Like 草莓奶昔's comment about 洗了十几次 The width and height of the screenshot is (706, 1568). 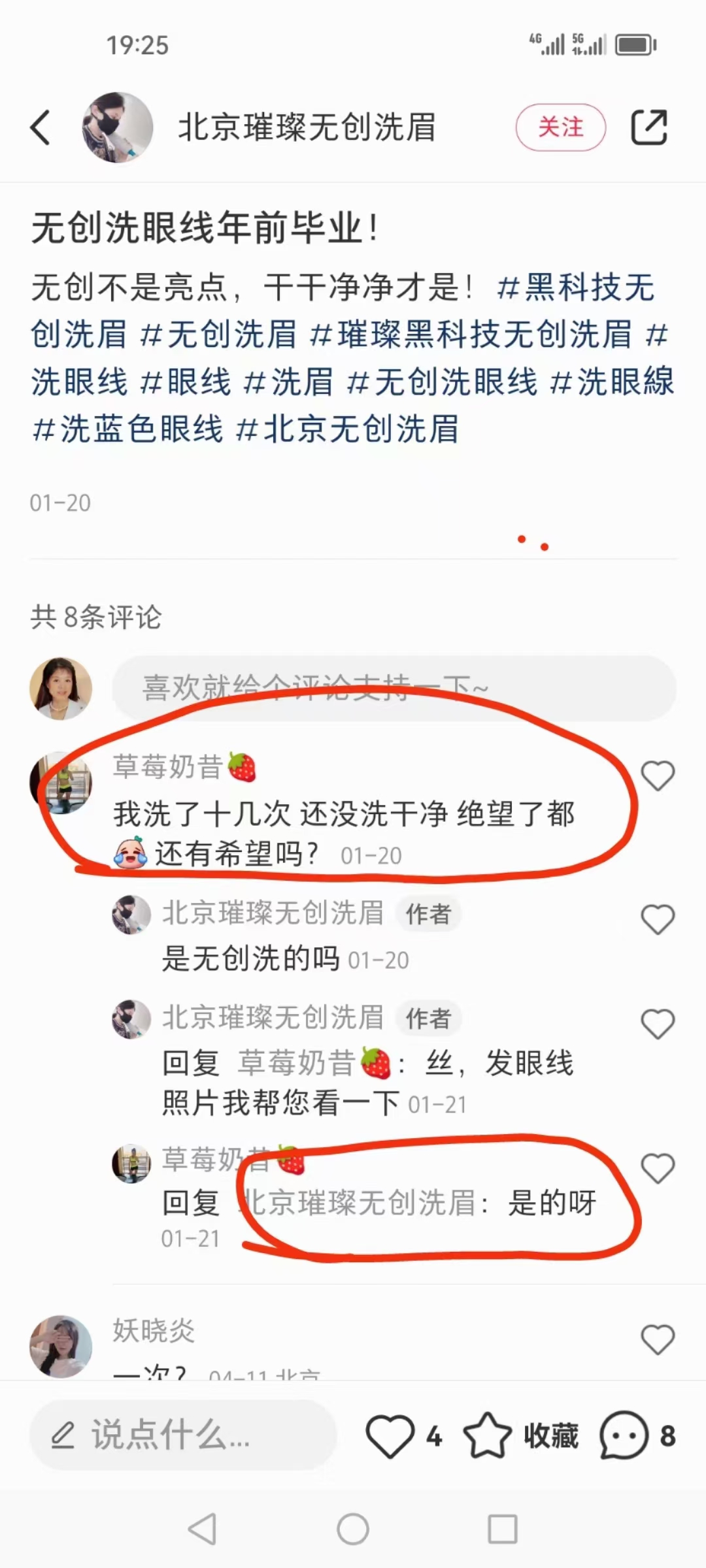click(658, 776)
